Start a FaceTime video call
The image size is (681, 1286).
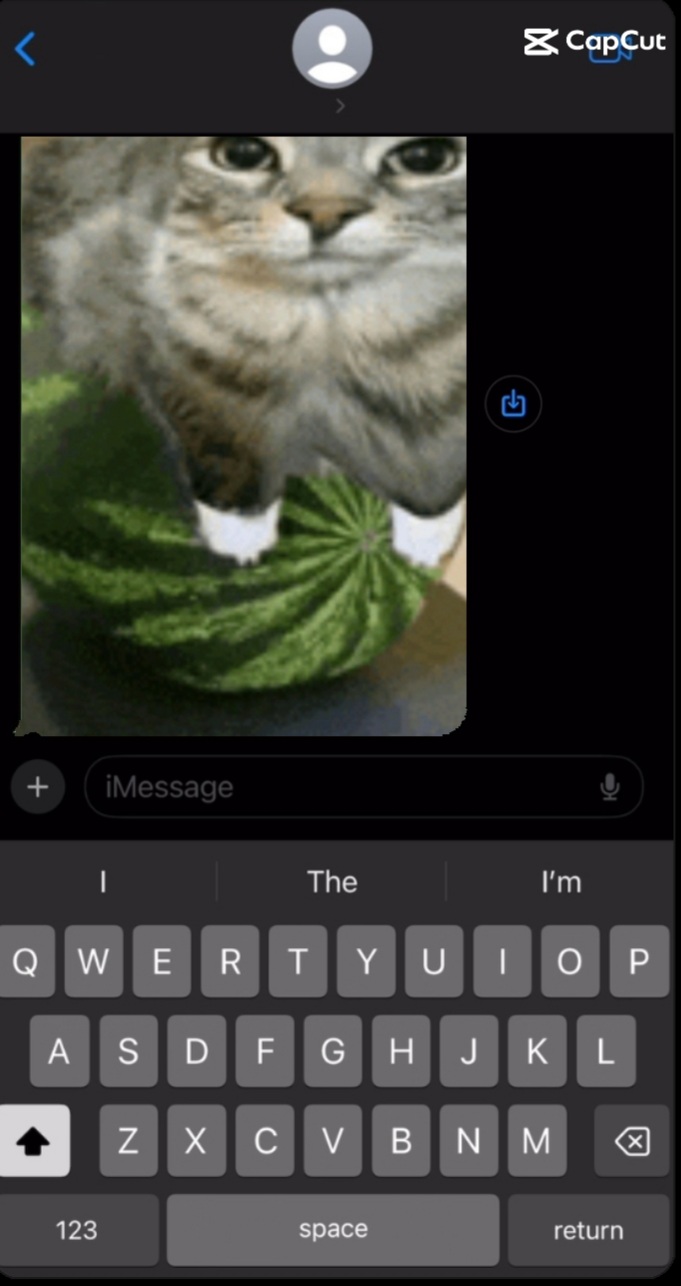click(x=609, y=50)
